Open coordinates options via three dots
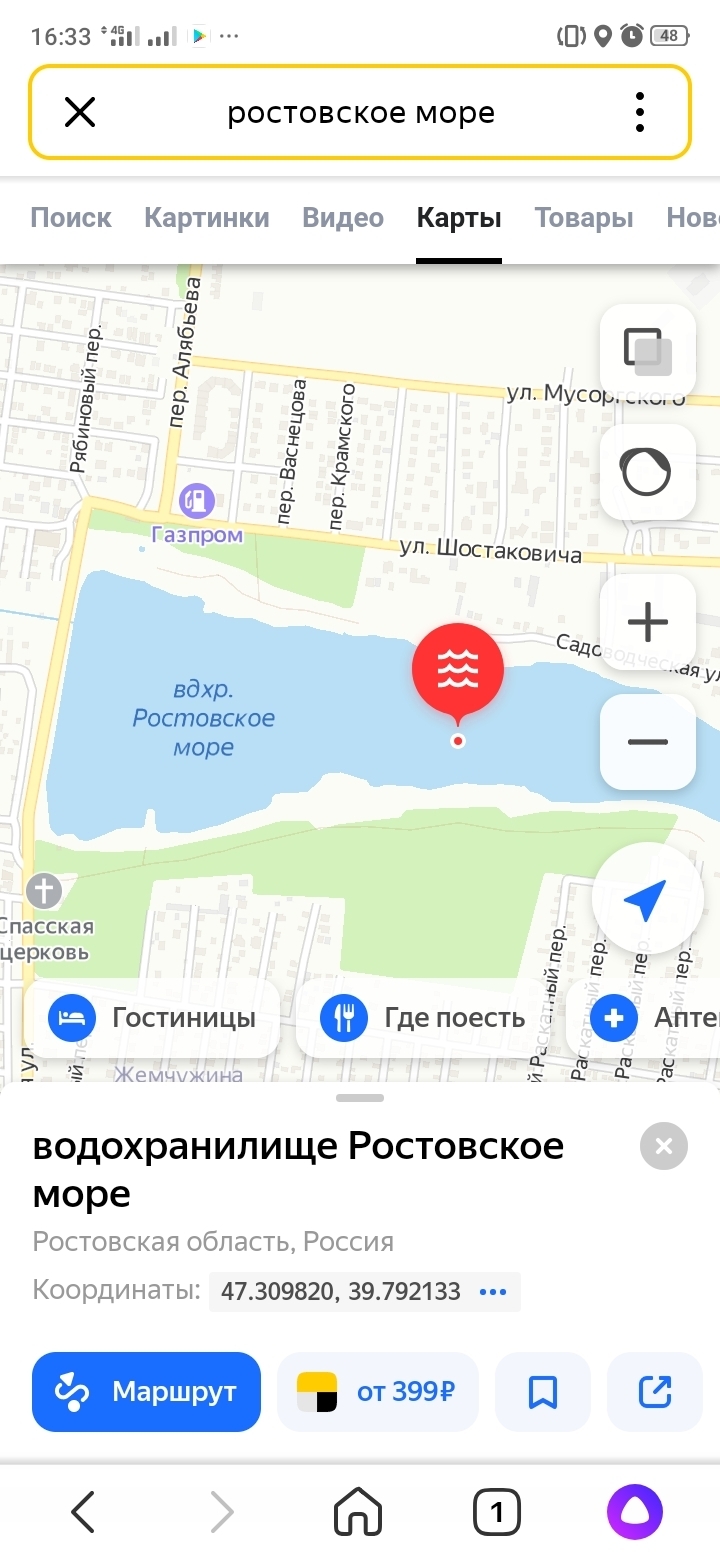The height and width of the screenshot is (1560, 720). tap(493, 1291)
